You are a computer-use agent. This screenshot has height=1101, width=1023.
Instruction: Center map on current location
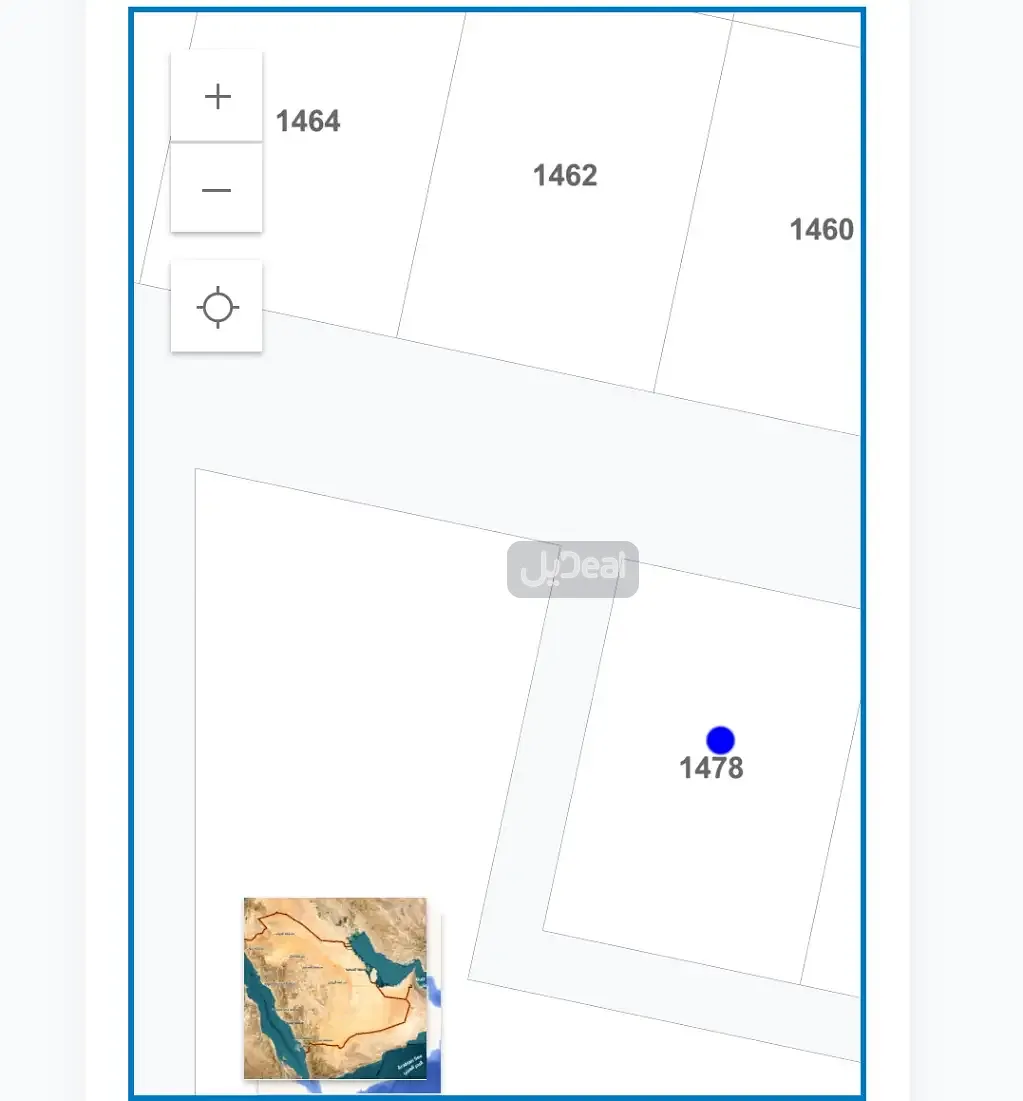coord(217,306)
